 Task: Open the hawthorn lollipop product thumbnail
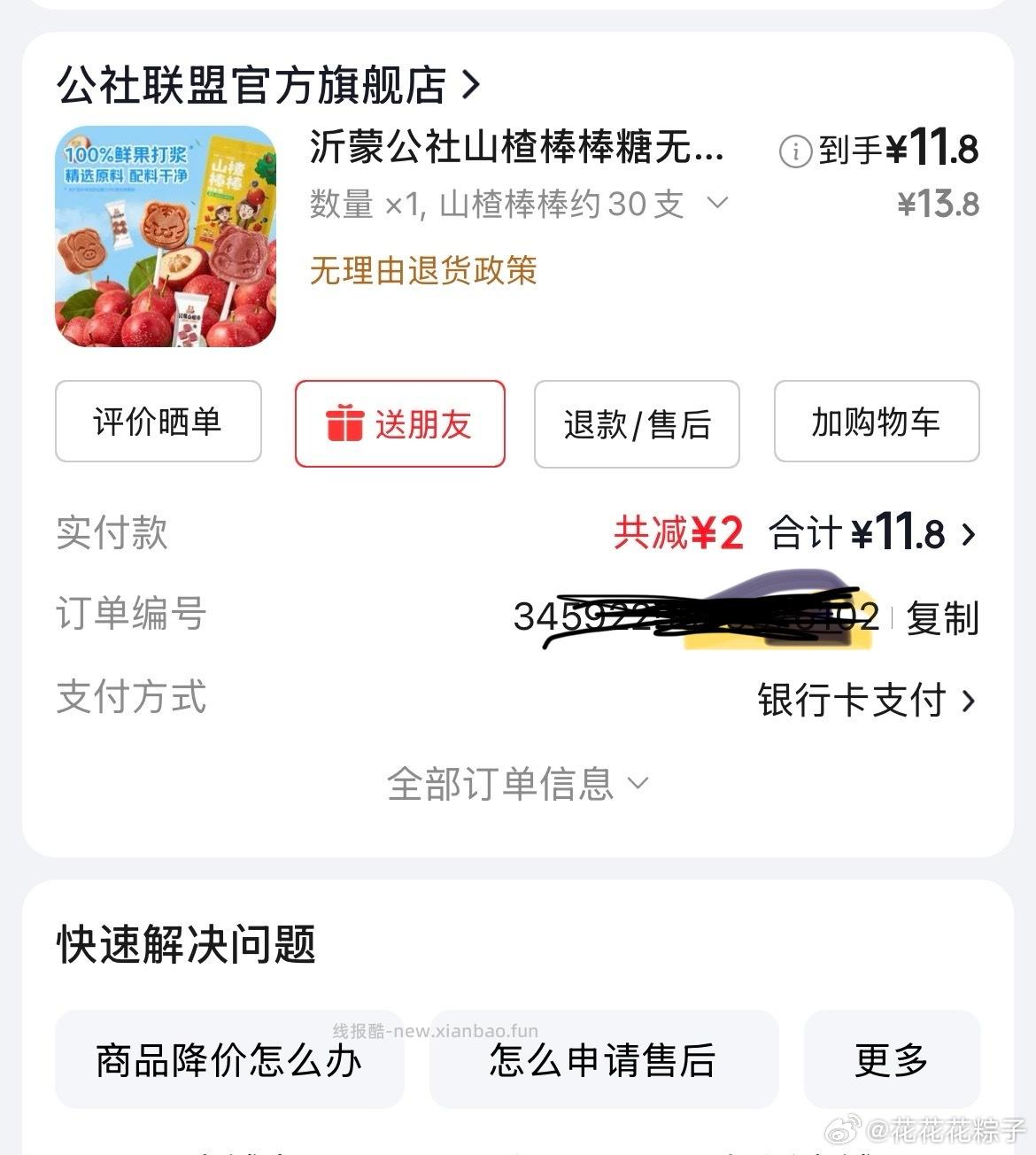click(164, 236)
